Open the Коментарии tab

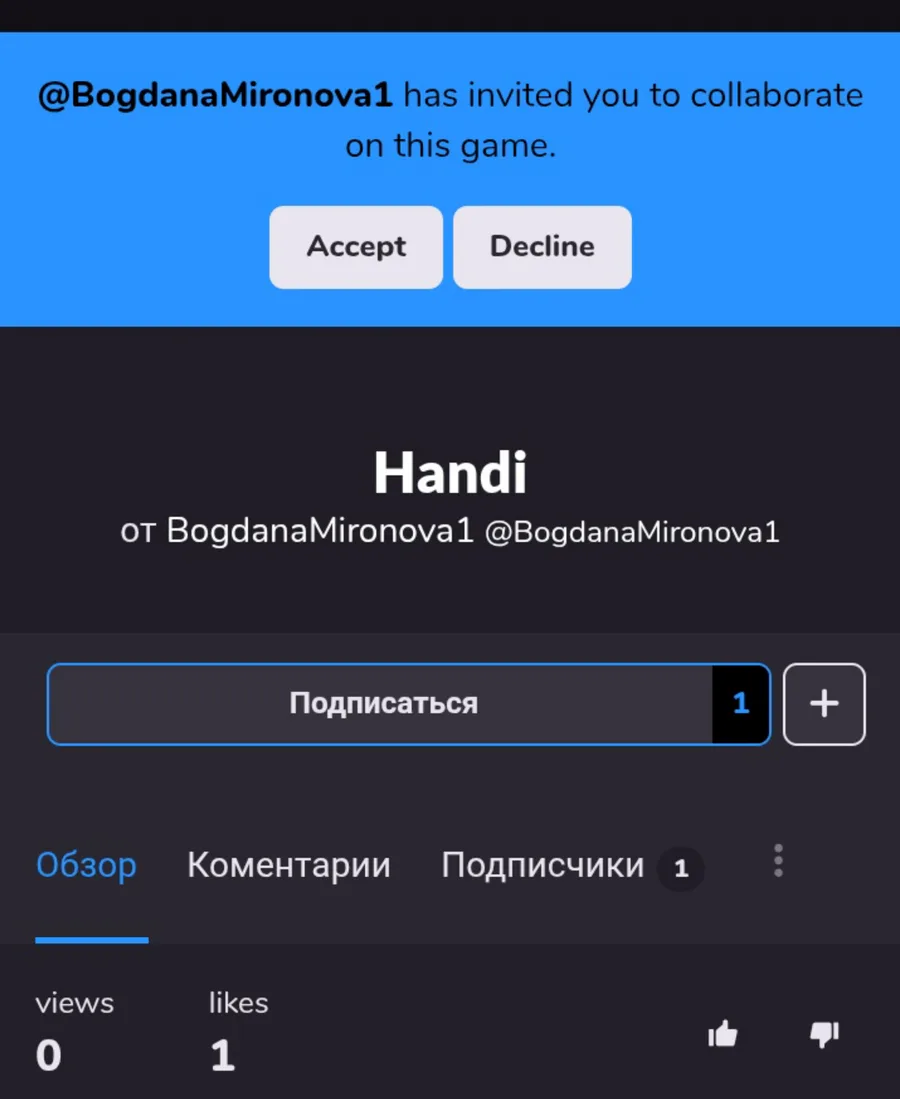[x=289, y=864]
